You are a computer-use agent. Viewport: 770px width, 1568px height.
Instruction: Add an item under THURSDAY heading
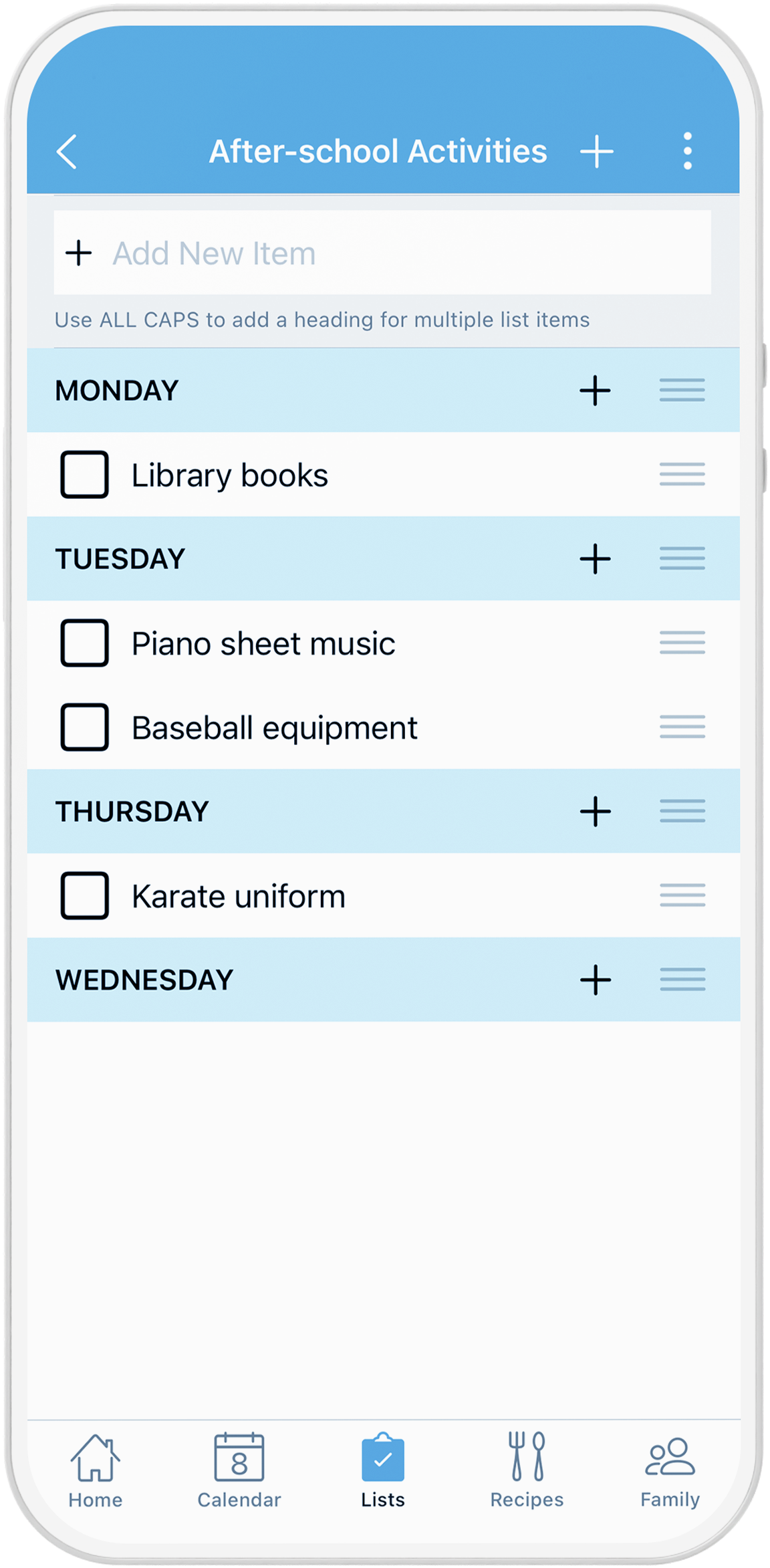click(x=595, y=812)
